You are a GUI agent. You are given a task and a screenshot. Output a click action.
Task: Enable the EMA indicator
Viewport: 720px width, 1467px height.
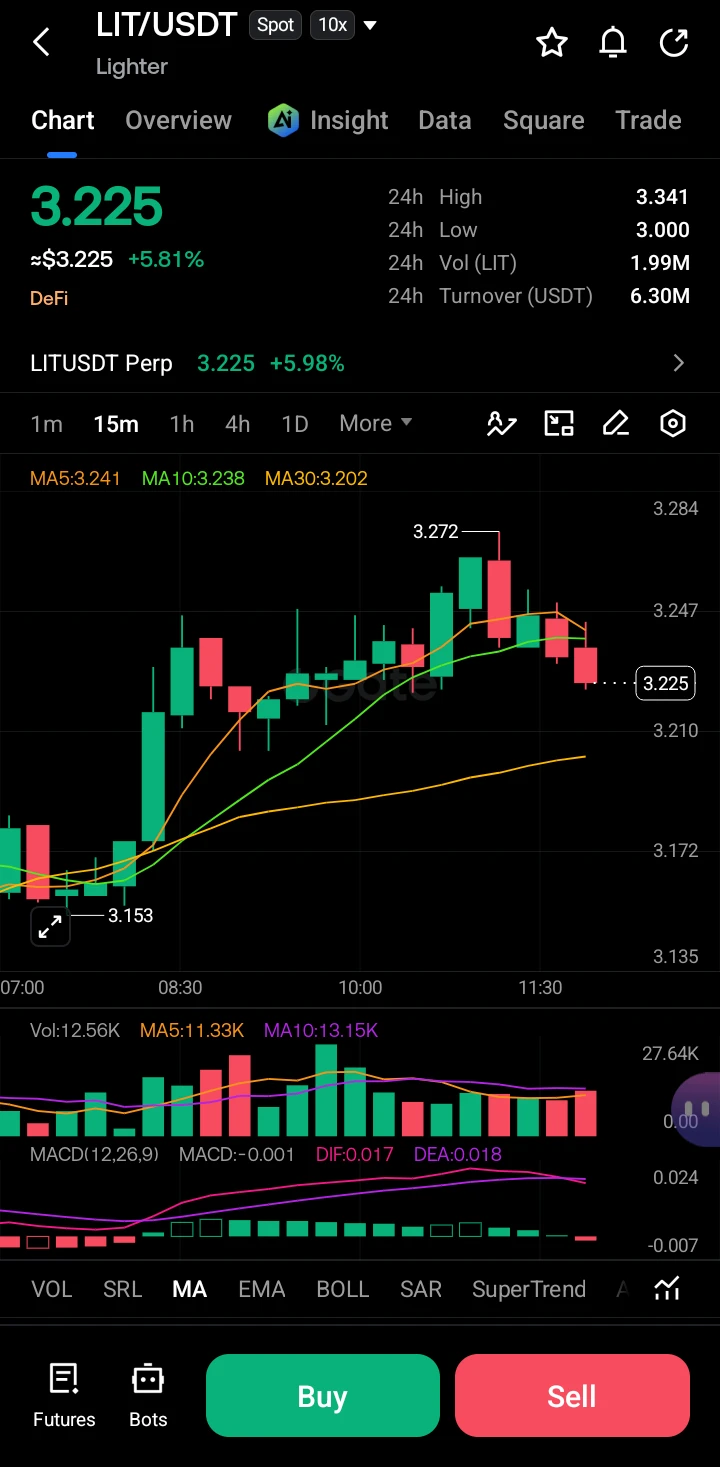tap(262, 1289)
